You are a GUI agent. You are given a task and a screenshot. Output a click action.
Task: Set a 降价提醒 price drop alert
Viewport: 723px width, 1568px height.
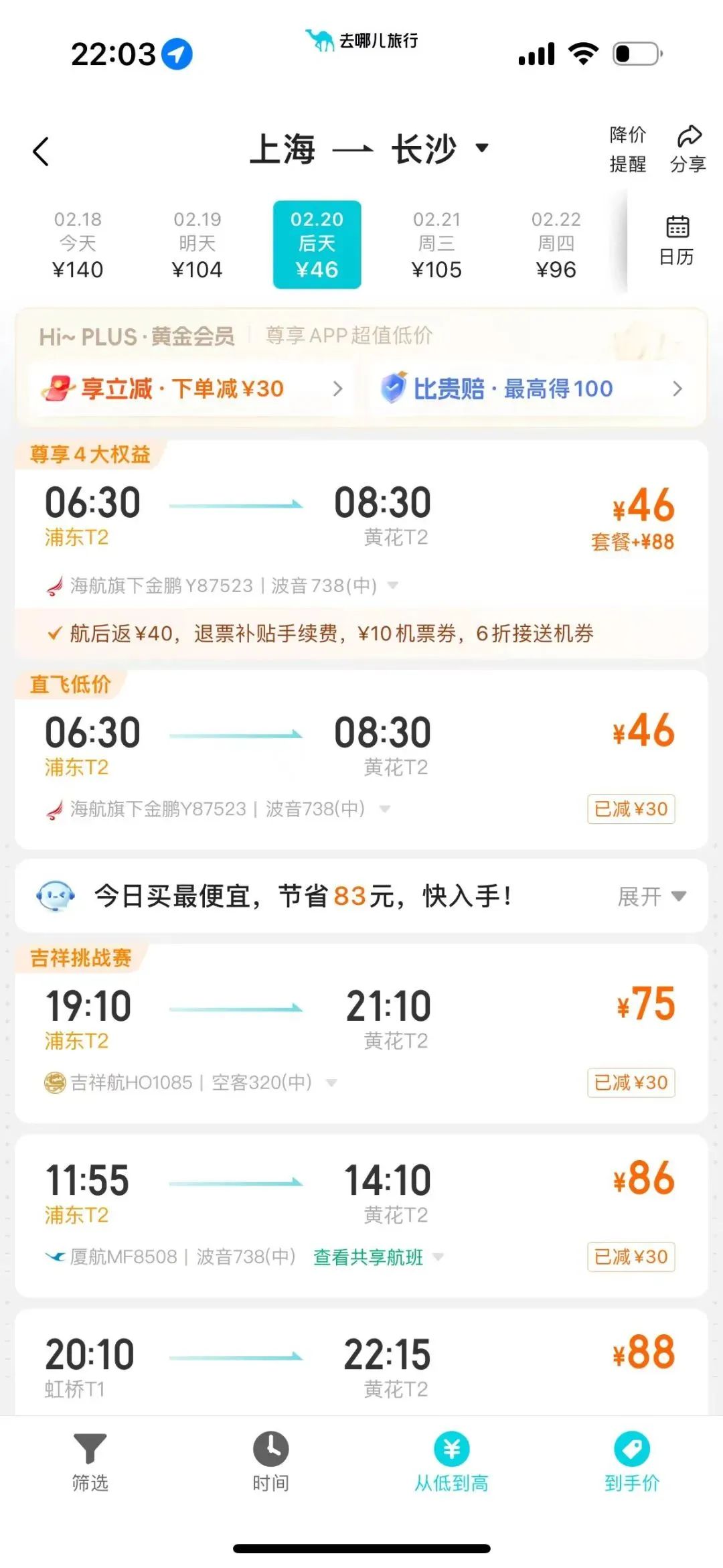pyautogui.click(x=627, y=149)
